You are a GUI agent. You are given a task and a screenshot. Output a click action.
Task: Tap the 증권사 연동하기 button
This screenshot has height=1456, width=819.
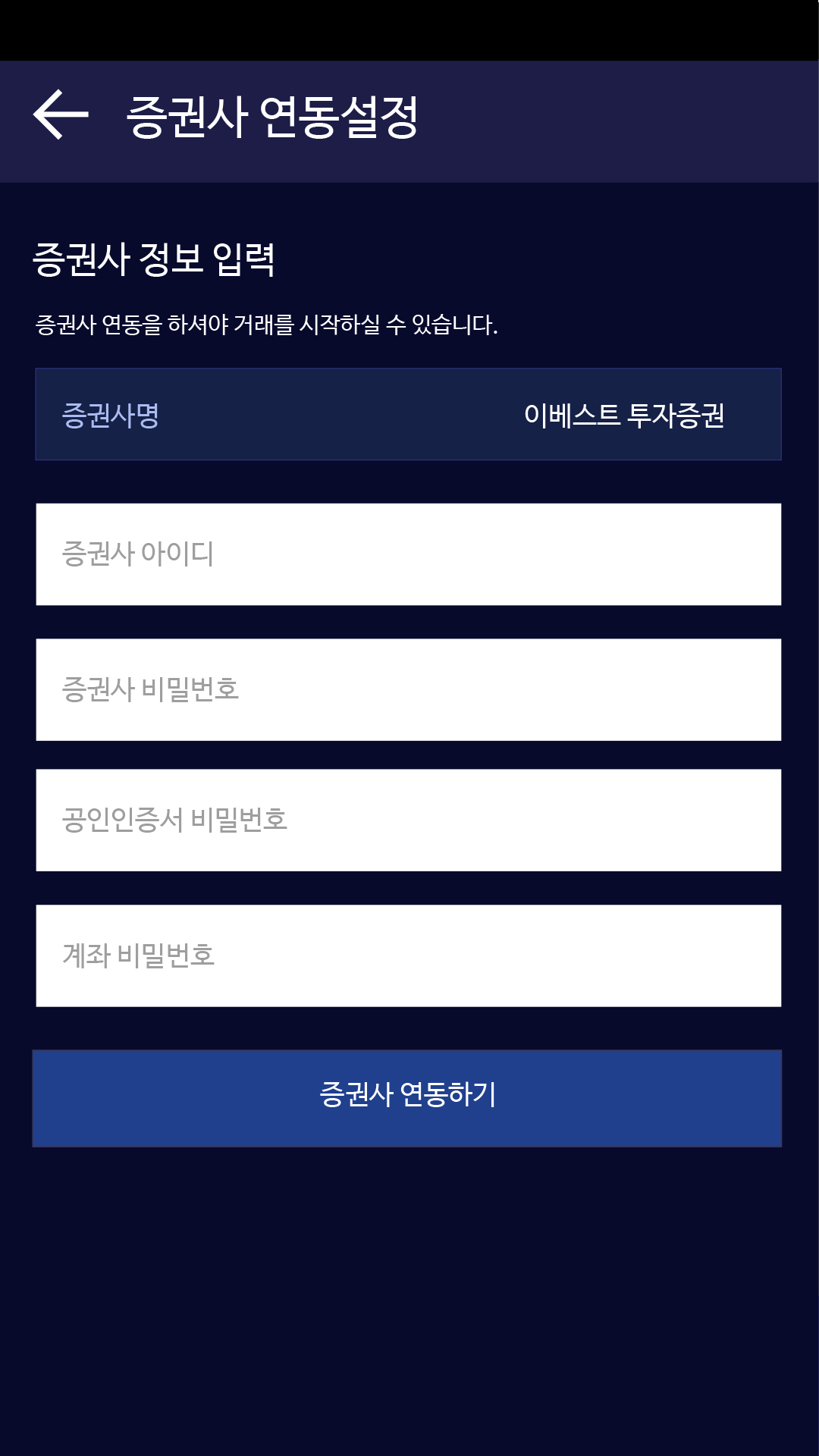(x=407, y=1098)
